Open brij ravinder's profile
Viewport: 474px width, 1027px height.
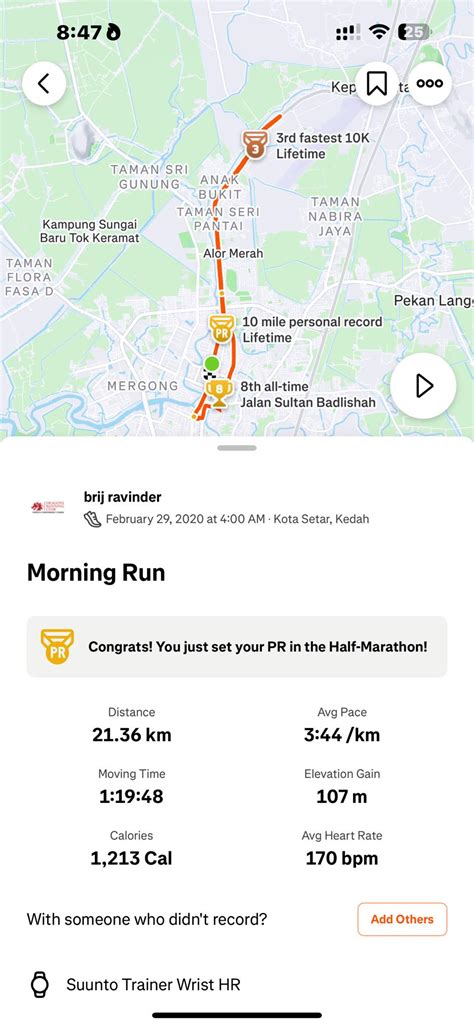122,496
